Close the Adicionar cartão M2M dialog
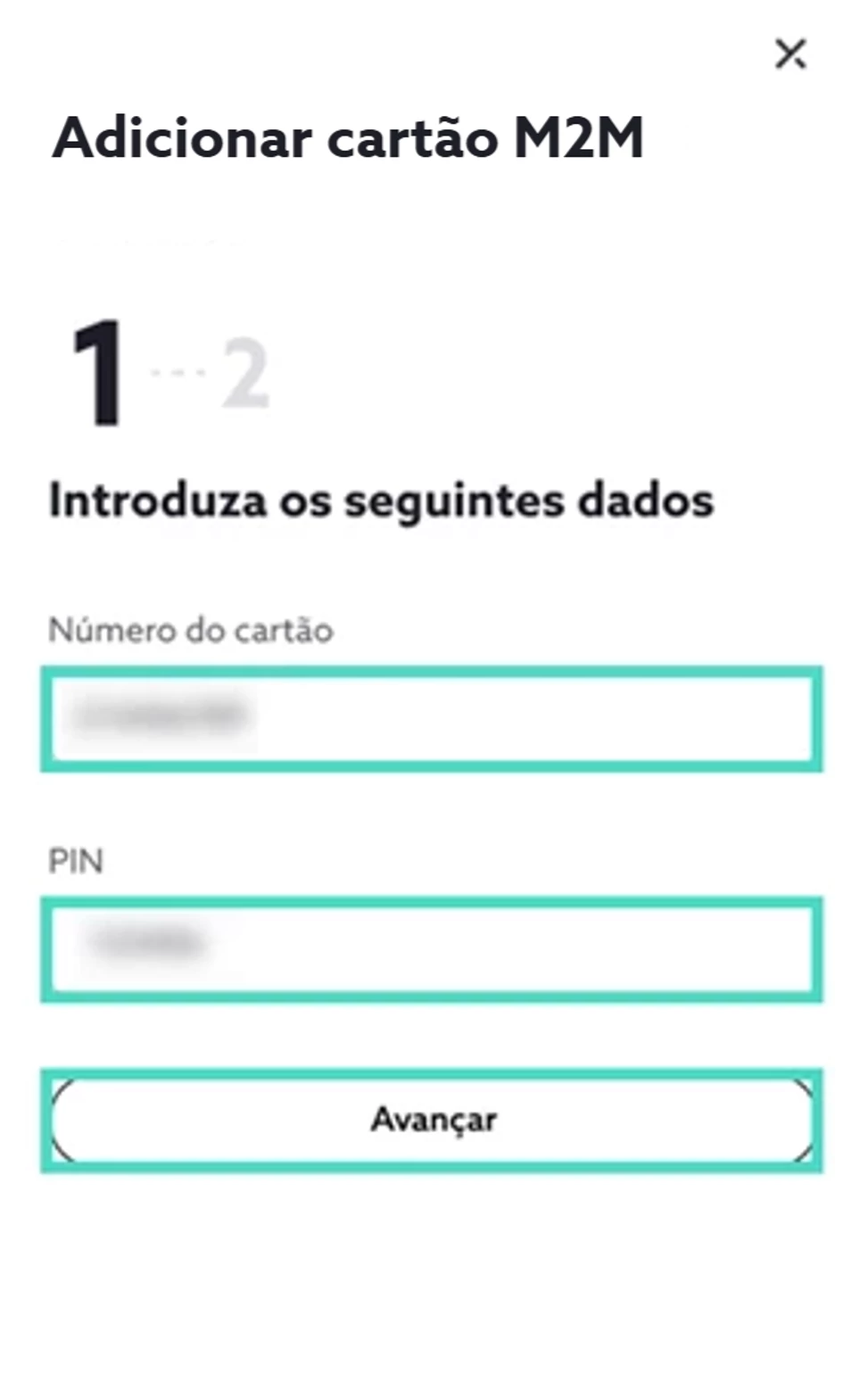This screenshot has width=868, height=1398. (x=790, y=54)
